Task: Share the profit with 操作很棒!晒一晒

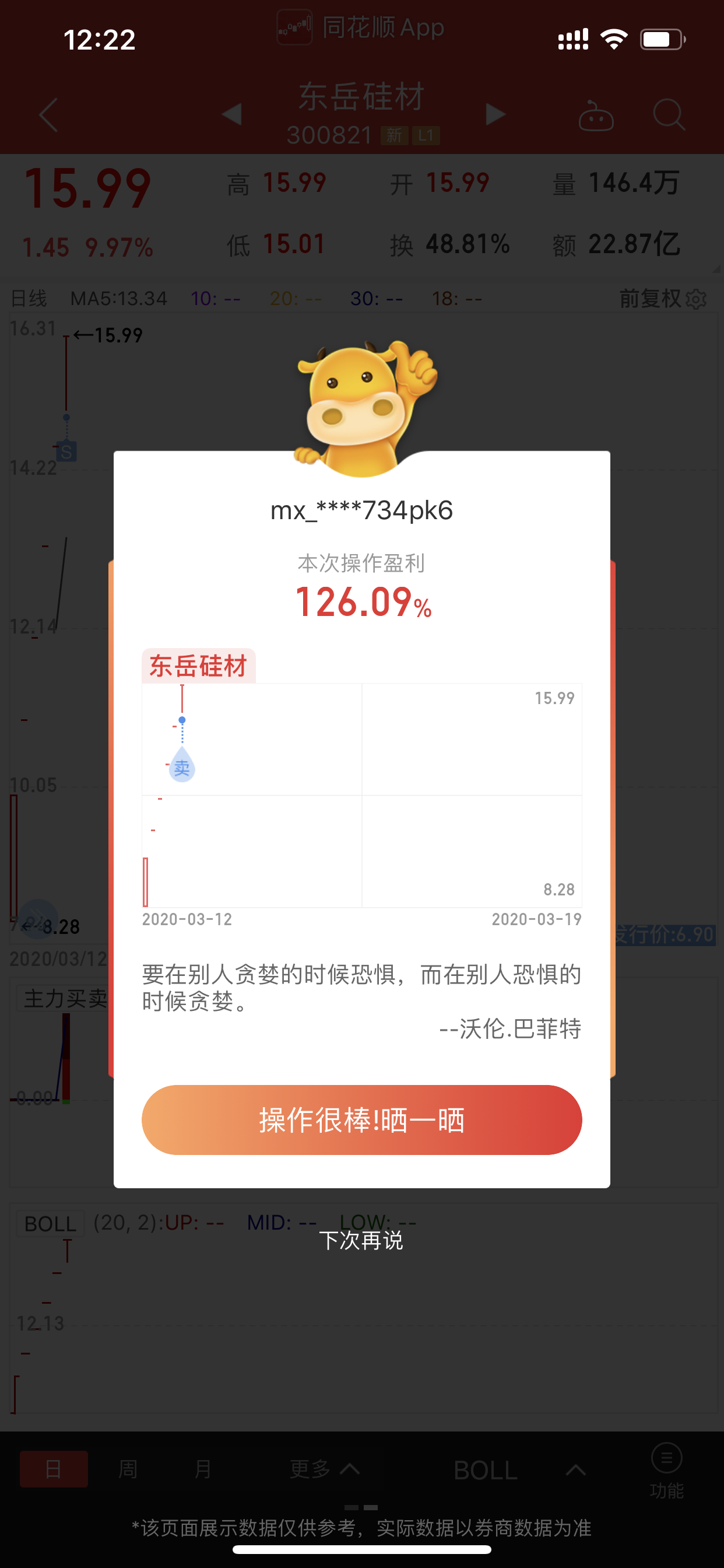Action: [361, 1119]
